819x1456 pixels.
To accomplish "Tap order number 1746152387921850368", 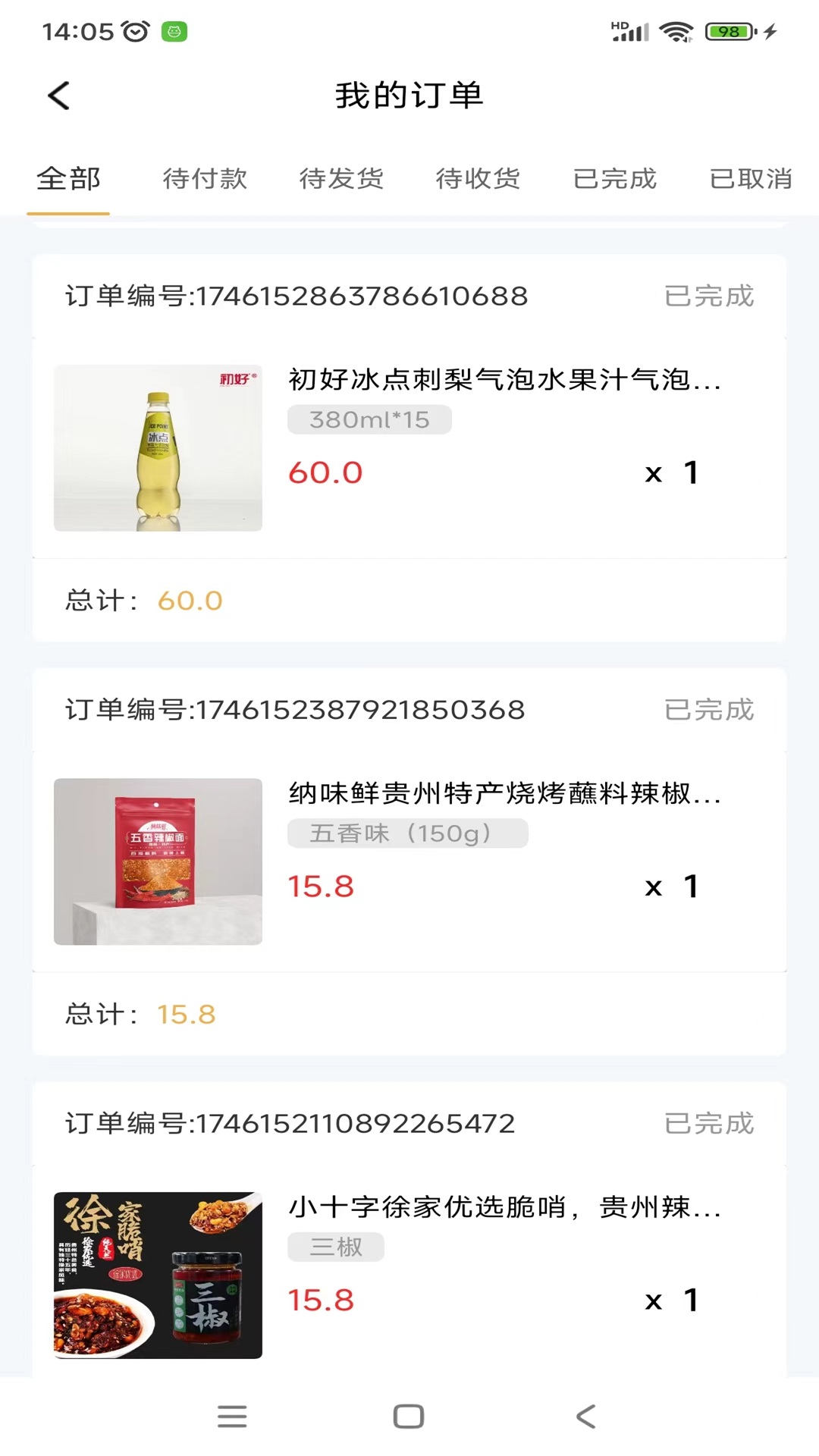I will click(294, 710).
